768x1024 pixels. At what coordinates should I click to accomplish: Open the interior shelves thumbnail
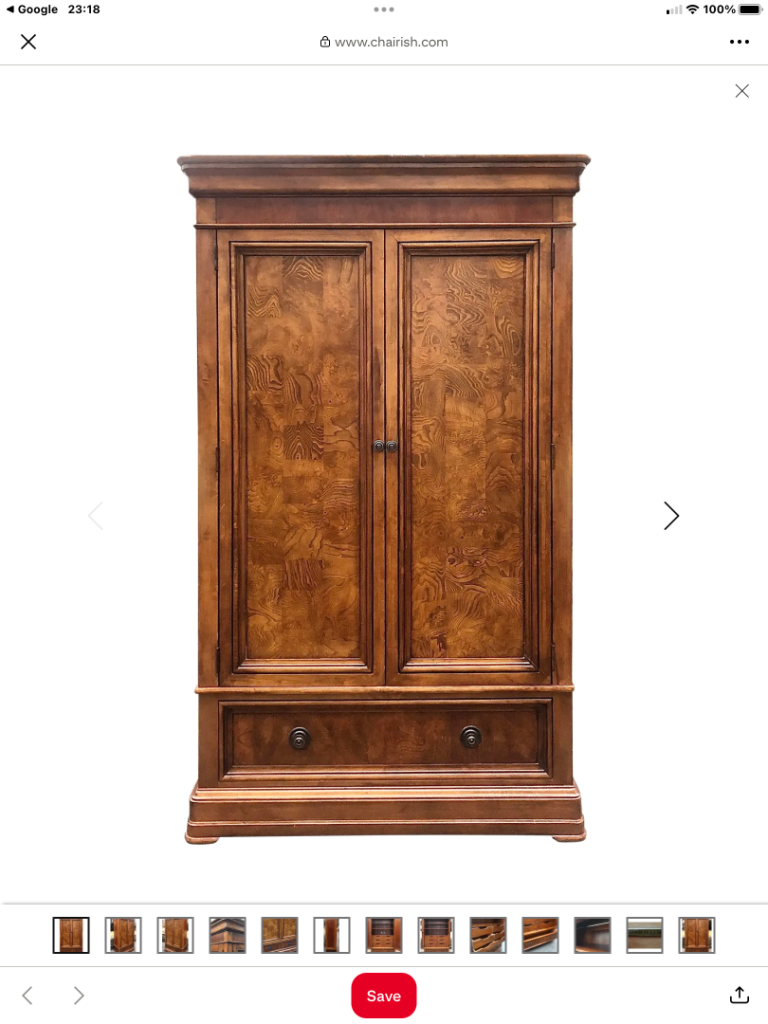click(x=384, y=935)
